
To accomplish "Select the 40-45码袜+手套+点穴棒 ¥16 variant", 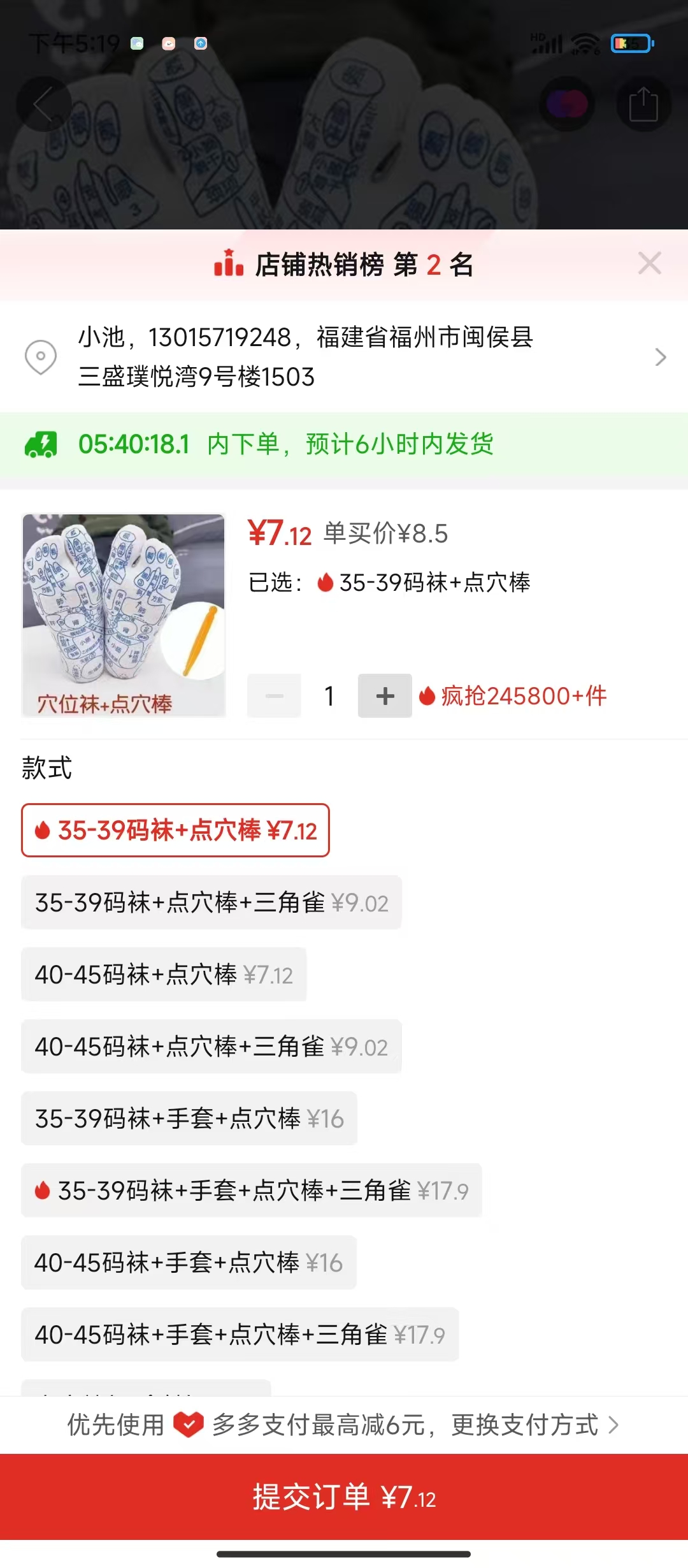I will coord(189,1263).
